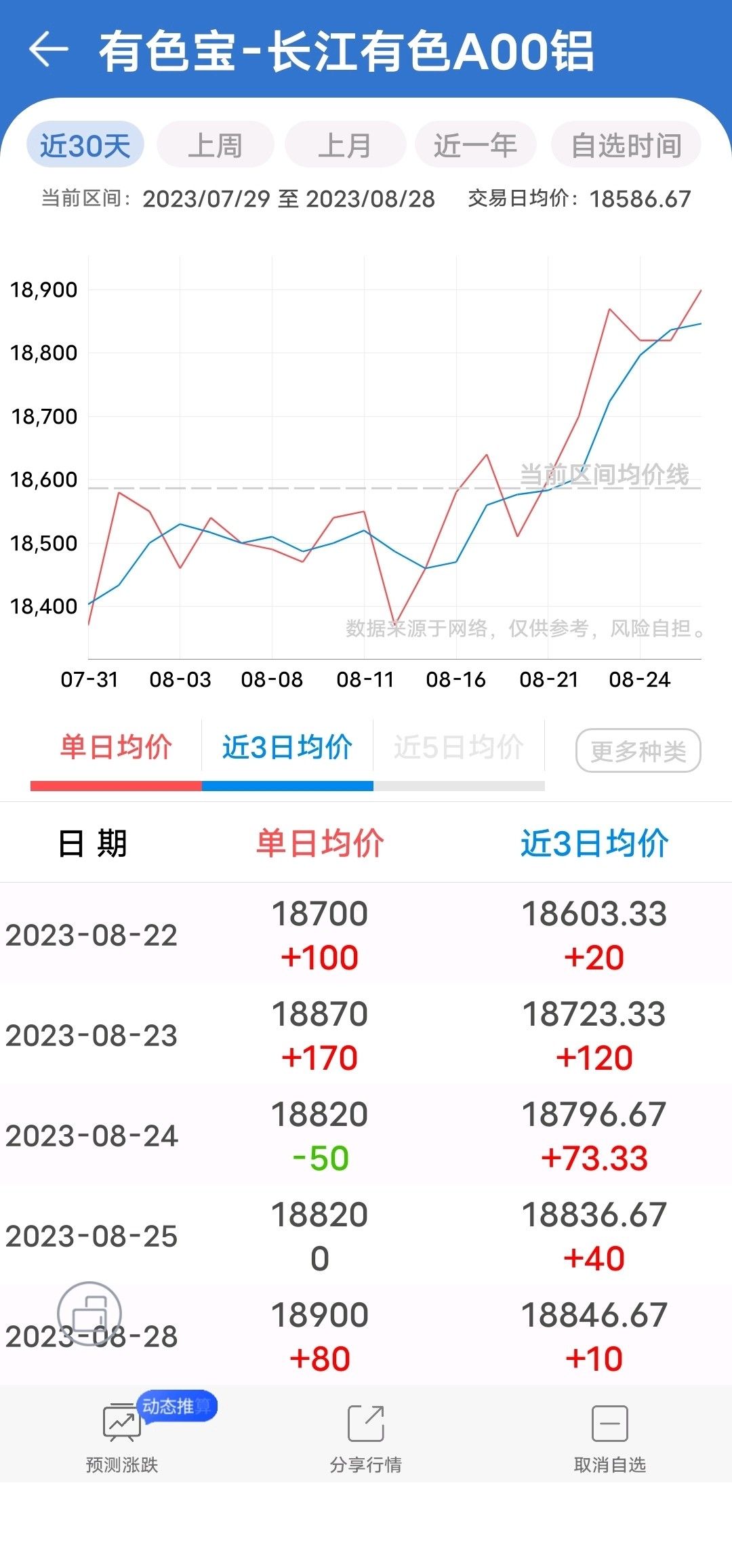This screenshot has width=732, height=1568.
Task: Switch the range to 上月
Action: [x=346, y=145]
